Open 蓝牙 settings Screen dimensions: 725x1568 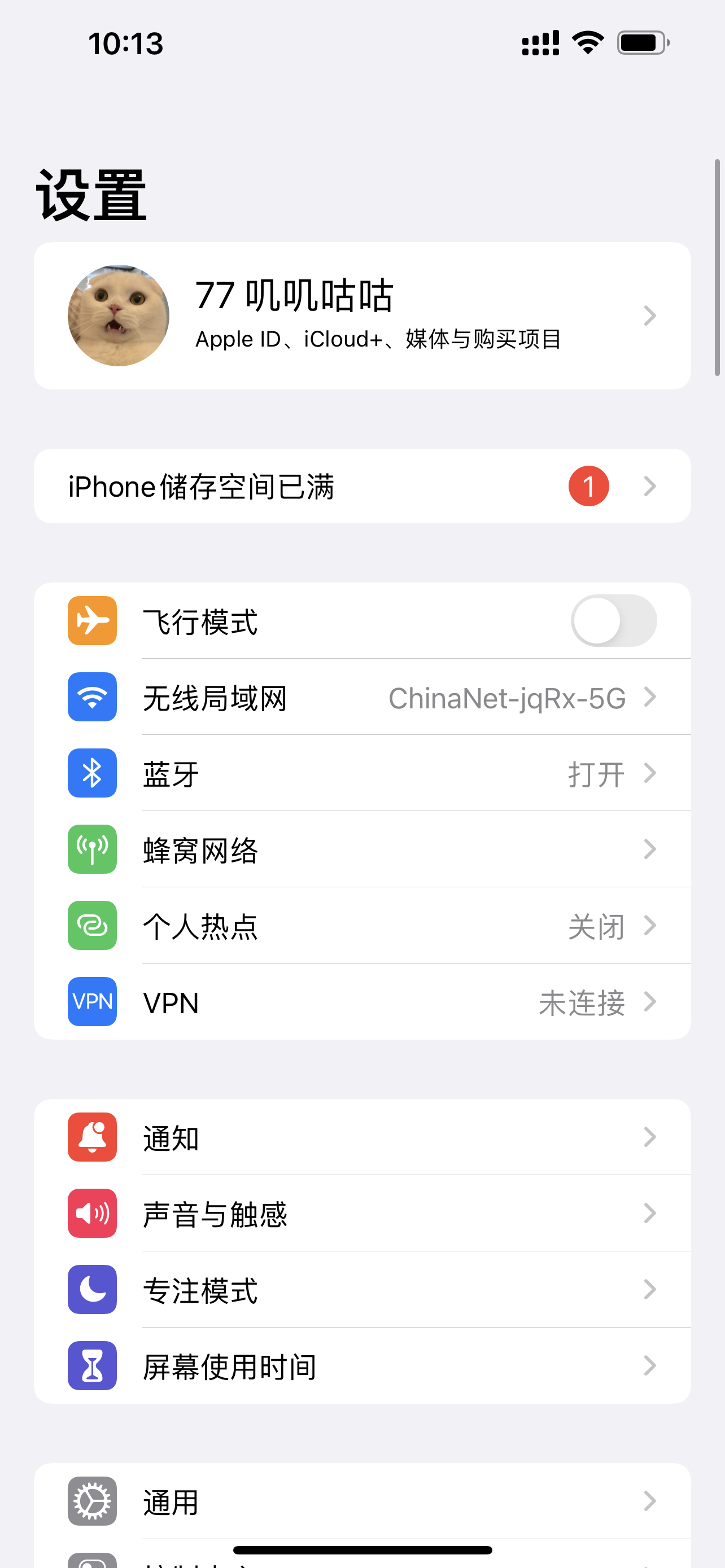tap(362, 774)
